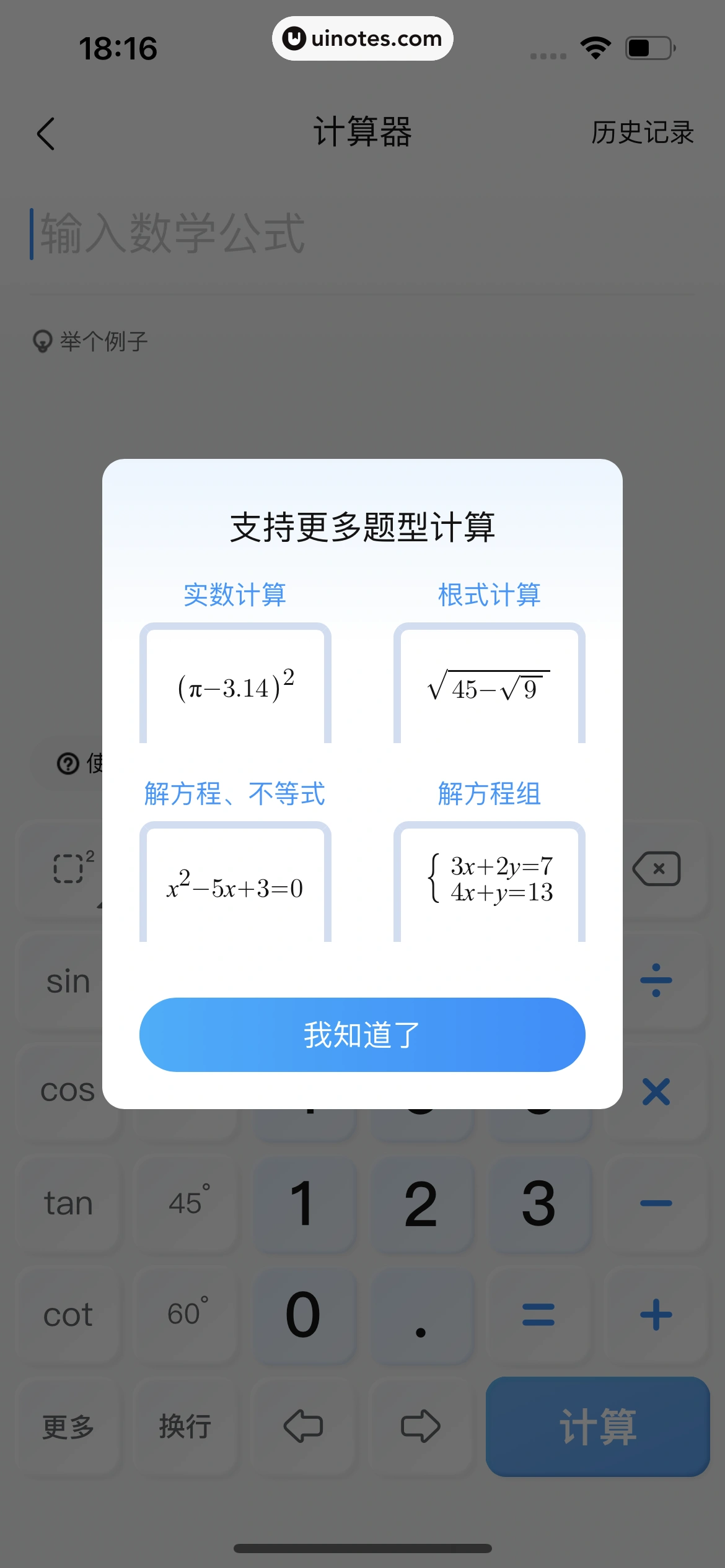Open 历史记录 history
The height and width of the screenshot is (1568, 725).
642,133
